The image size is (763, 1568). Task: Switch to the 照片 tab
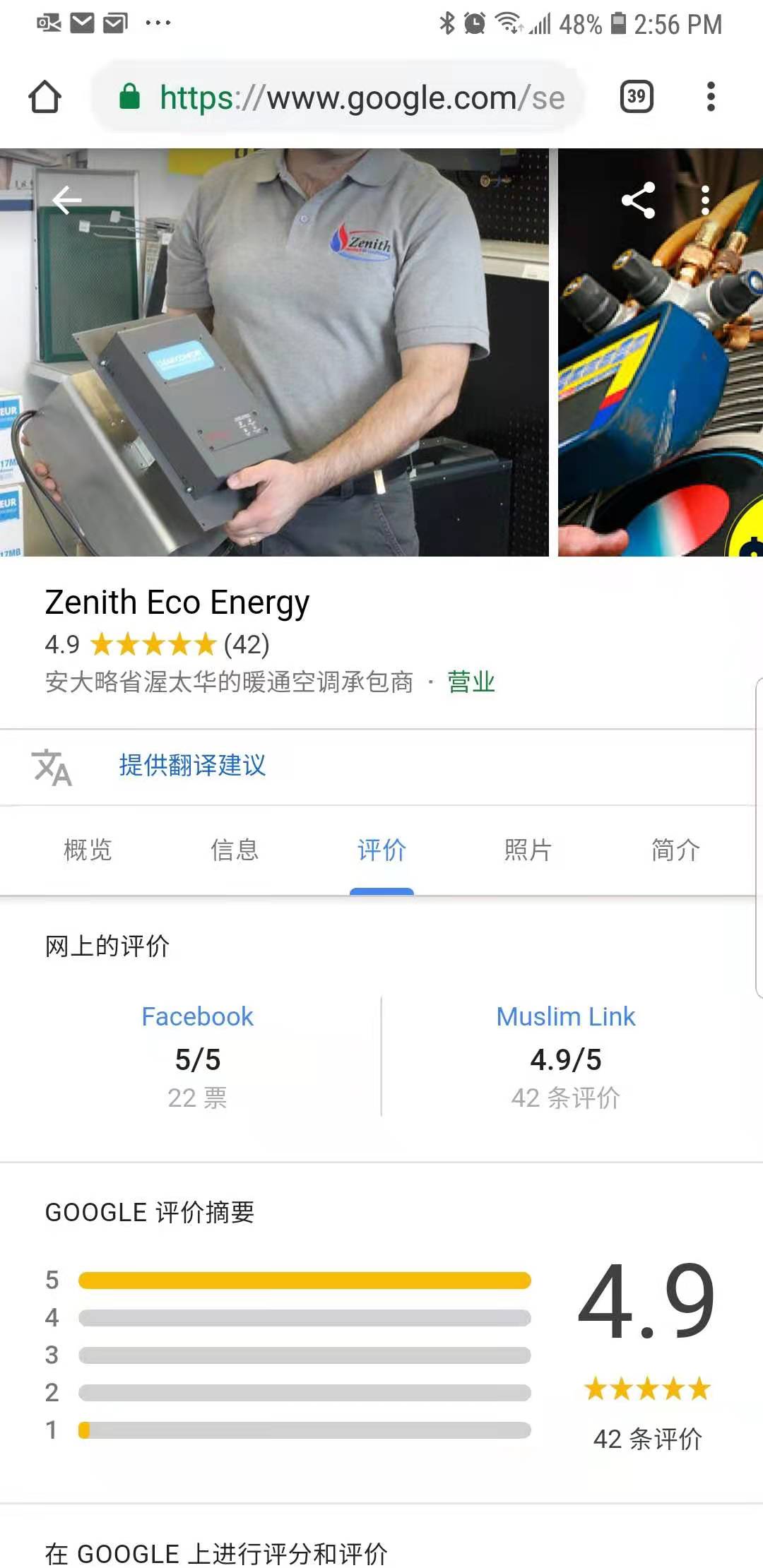click(x=528, y=850)
